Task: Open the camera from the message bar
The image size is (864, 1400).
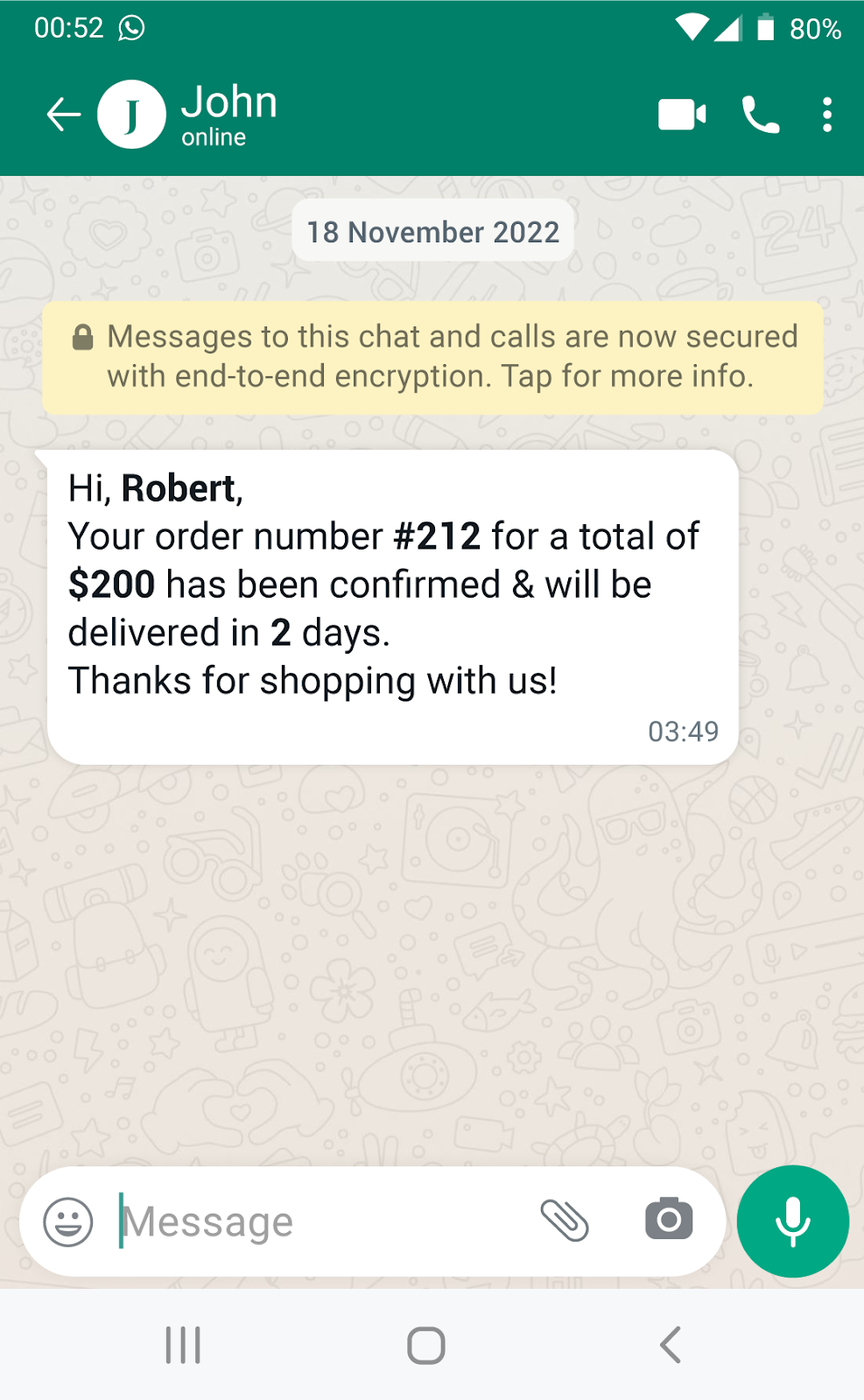Action: pos(669,1220)
